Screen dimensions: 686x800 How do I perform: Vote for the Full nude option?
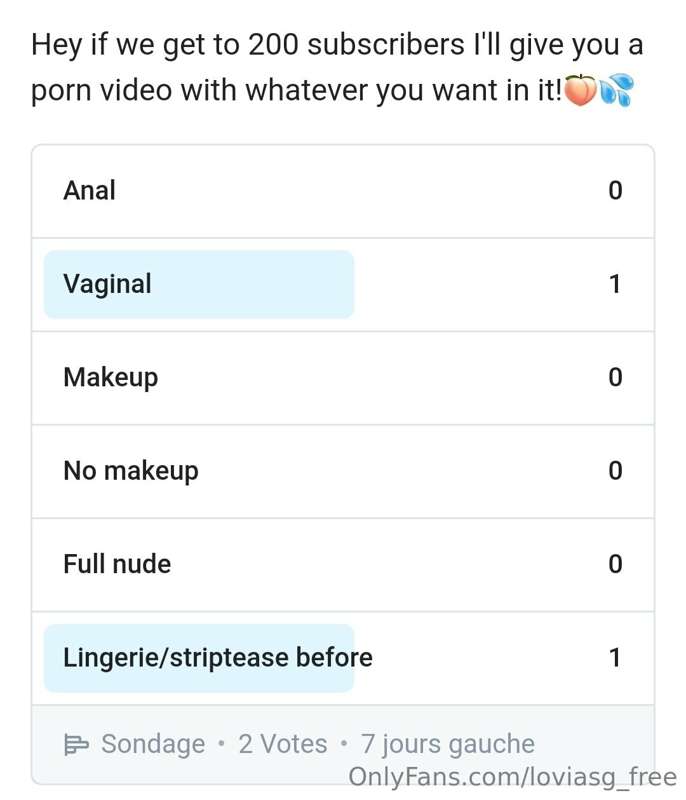coord(342,565)
